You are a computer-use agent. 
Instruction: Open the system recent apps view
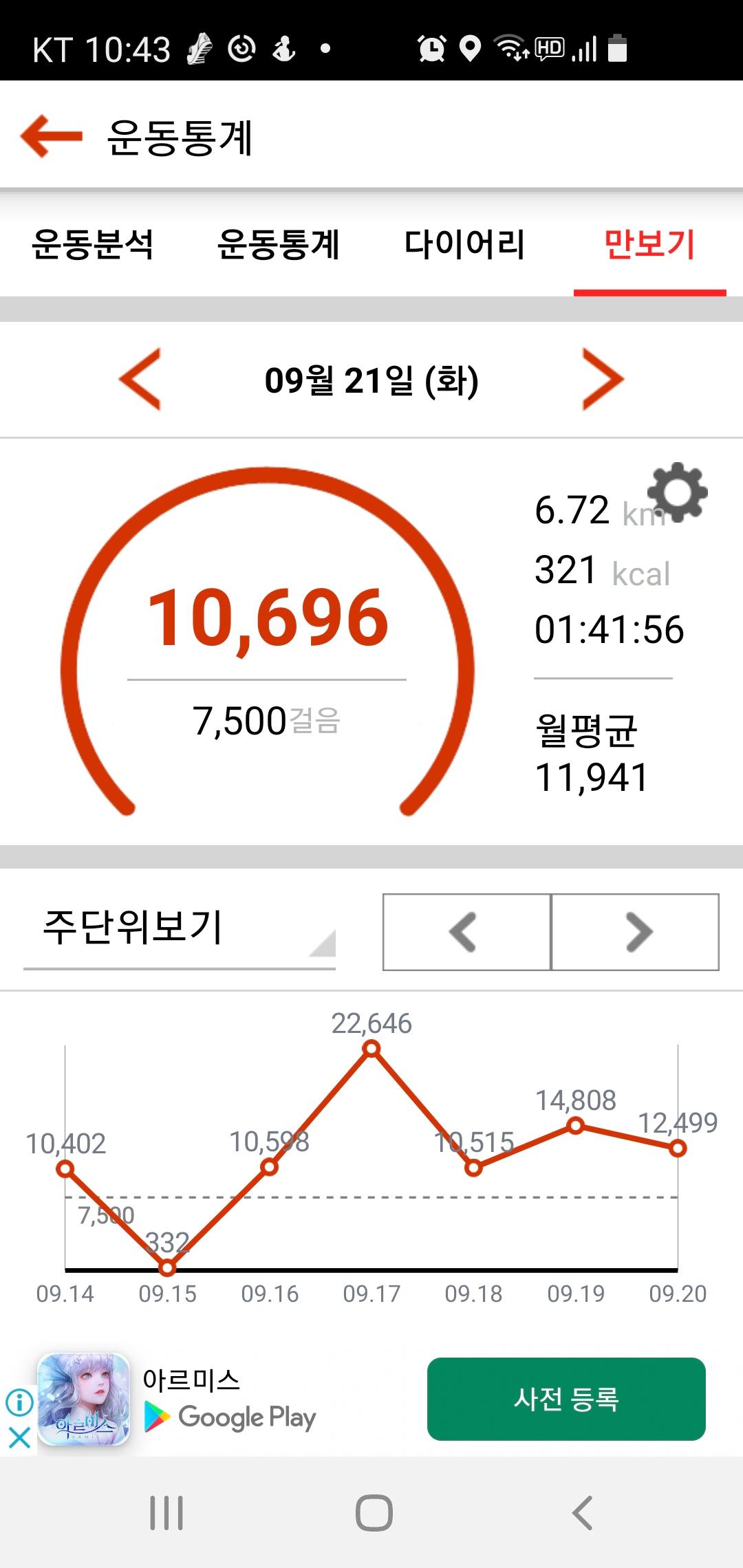tap(166, 1513)
